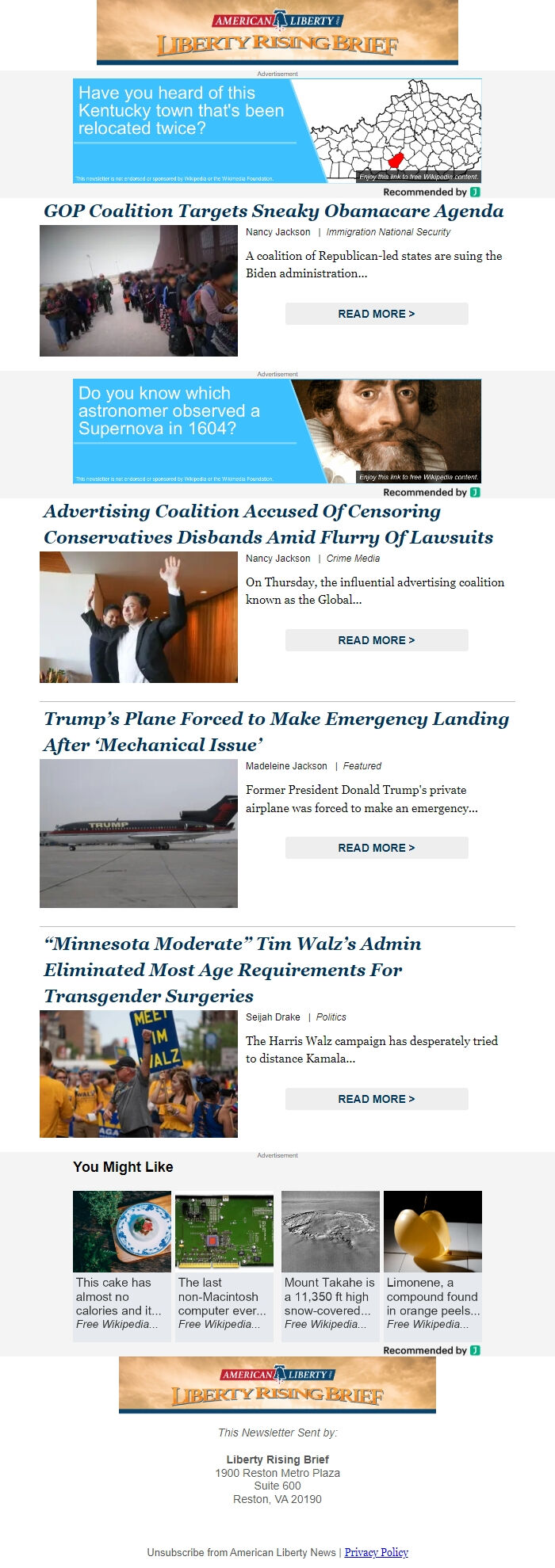Read more about the Harris Walz campaign
This screenshot has width=555, height=1568.
coord(377,1099)
